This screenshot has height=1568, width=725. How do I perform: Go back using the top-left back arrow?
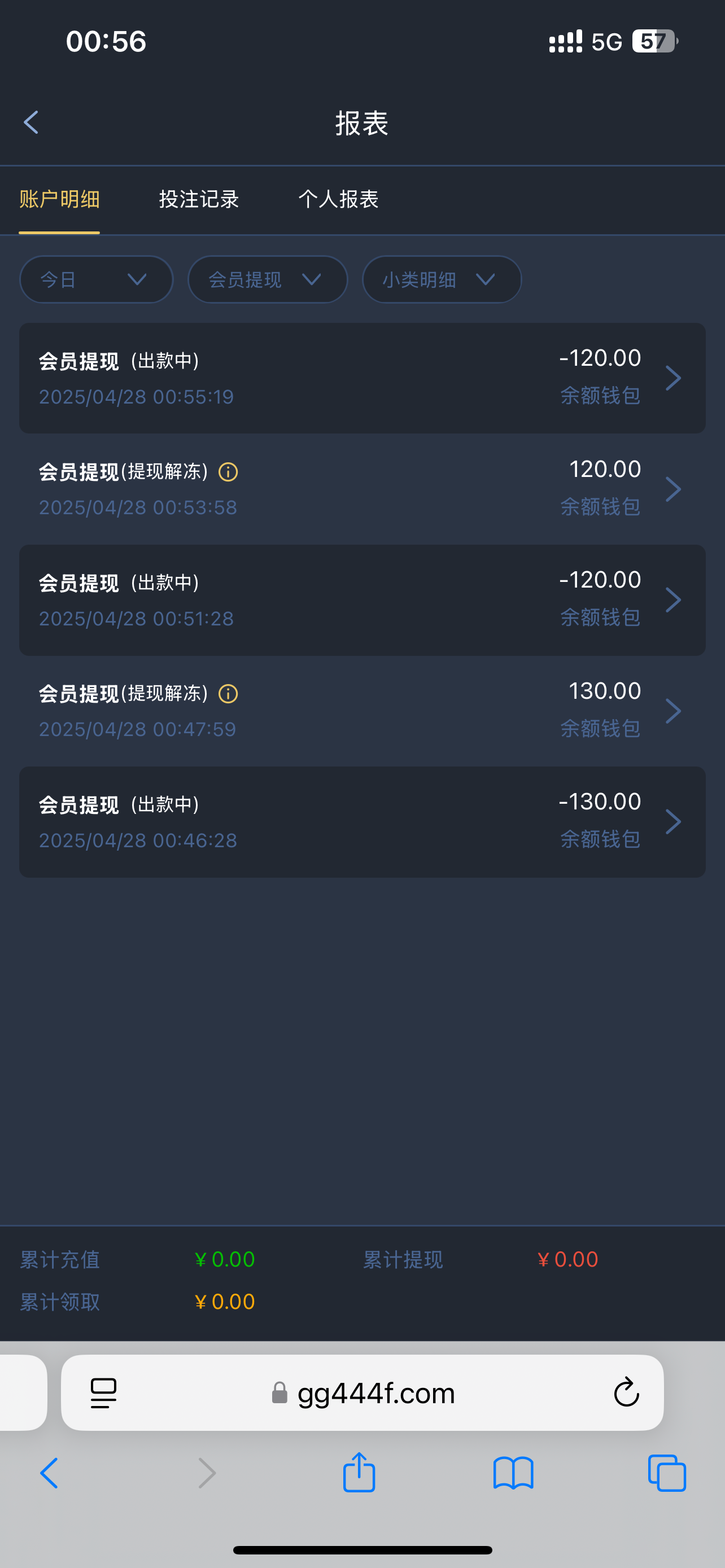coord(31,122)
